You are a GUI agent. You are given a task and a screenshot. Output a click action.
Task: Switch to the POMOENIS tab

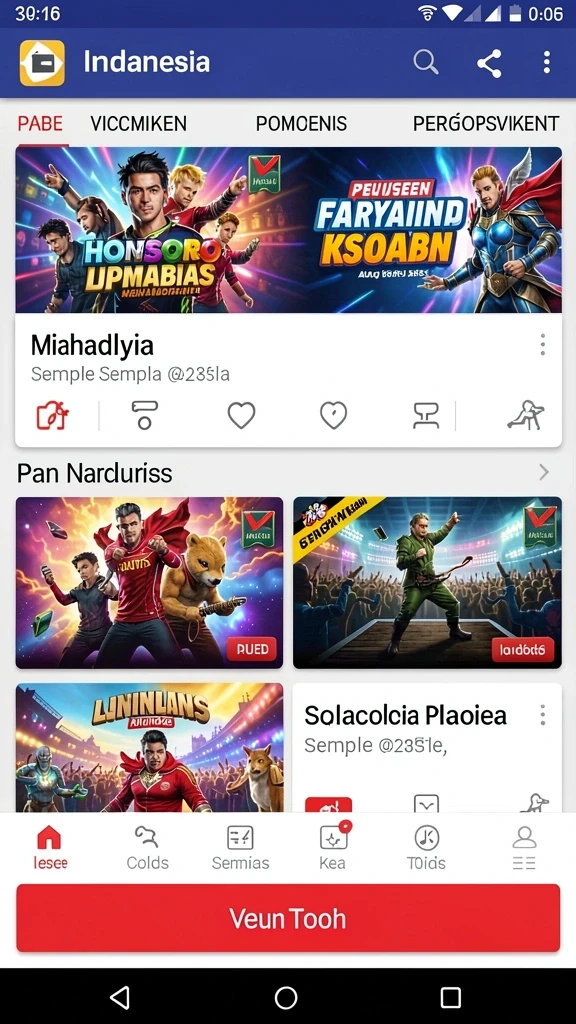pyautogui.click(x=301, y=123)
